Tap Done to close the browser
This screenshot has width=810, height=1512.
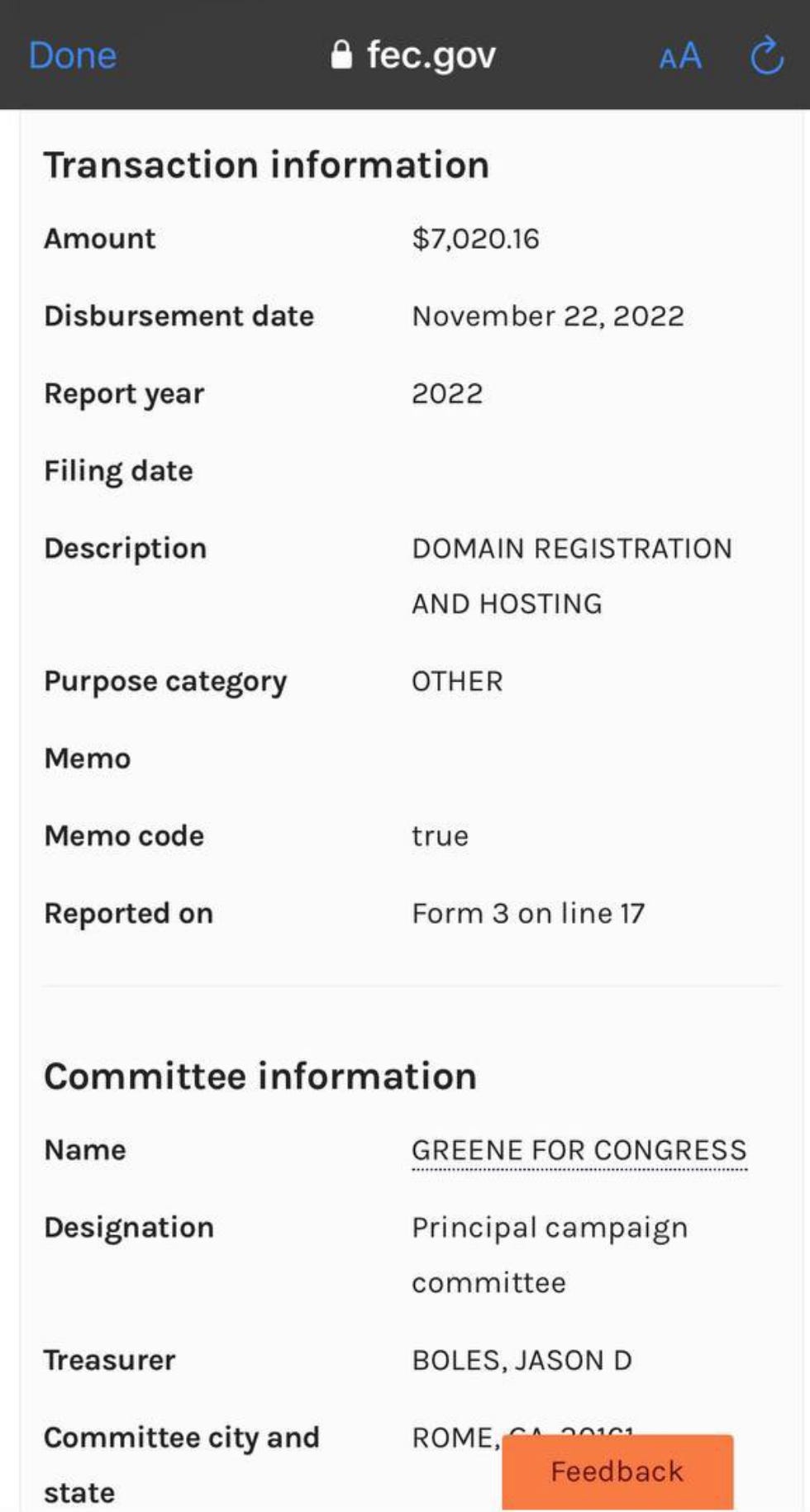pos(73,55)
